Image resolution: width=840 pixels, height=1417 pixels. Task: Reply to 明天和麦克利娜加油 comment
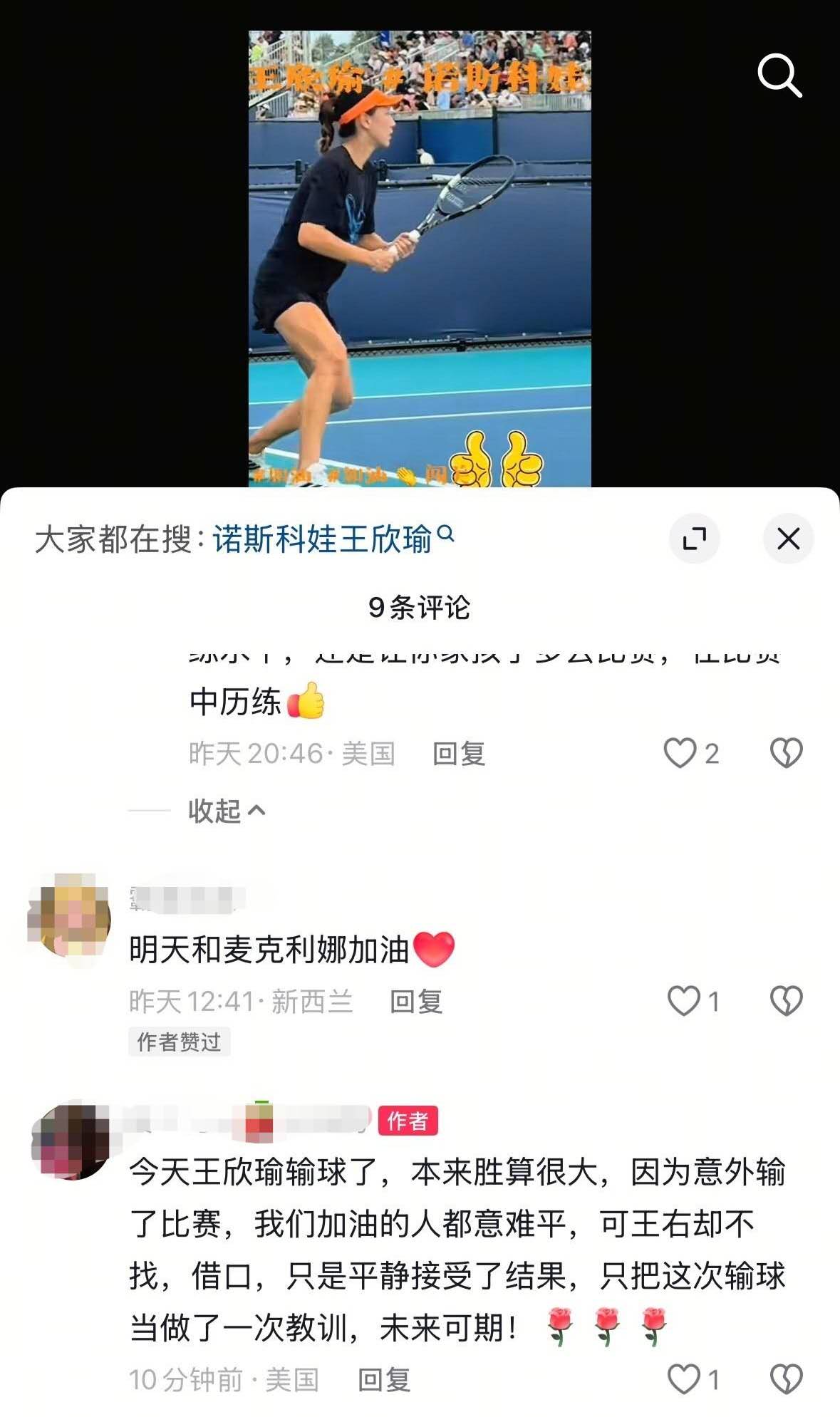416,1002
